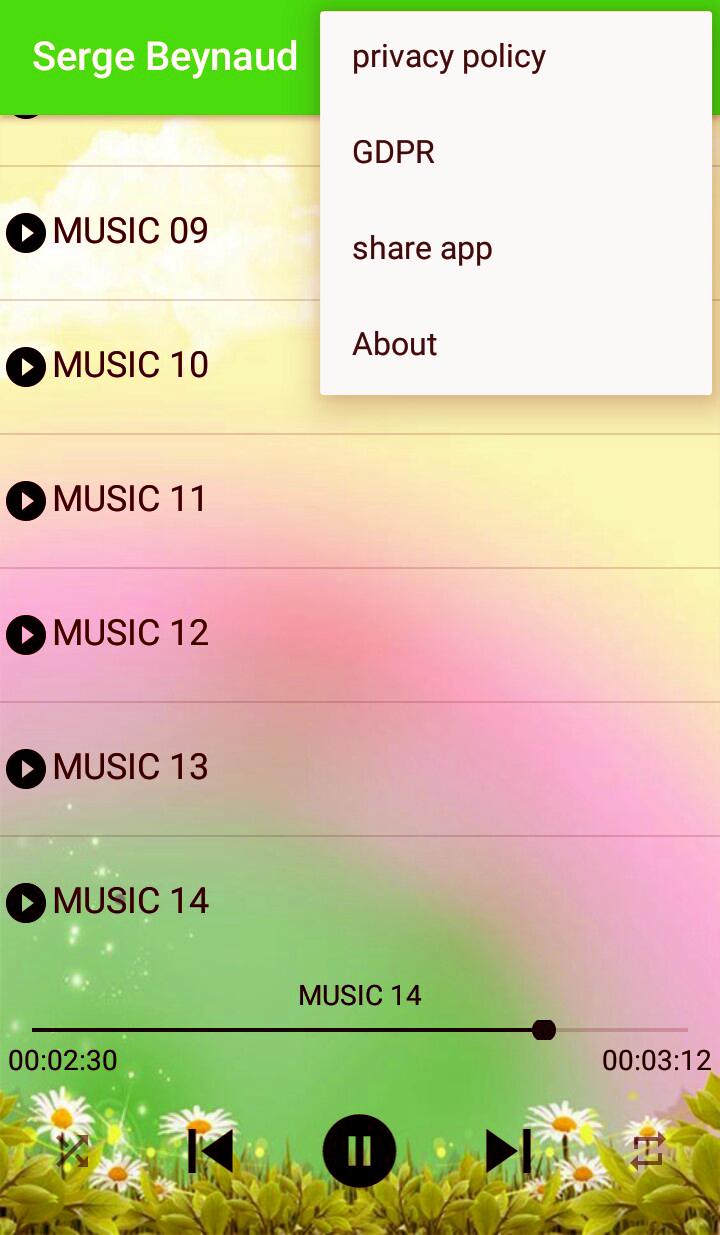720x1235 pixels.
Task: Tap the playback progress bar
Action: coord(360,1030)
